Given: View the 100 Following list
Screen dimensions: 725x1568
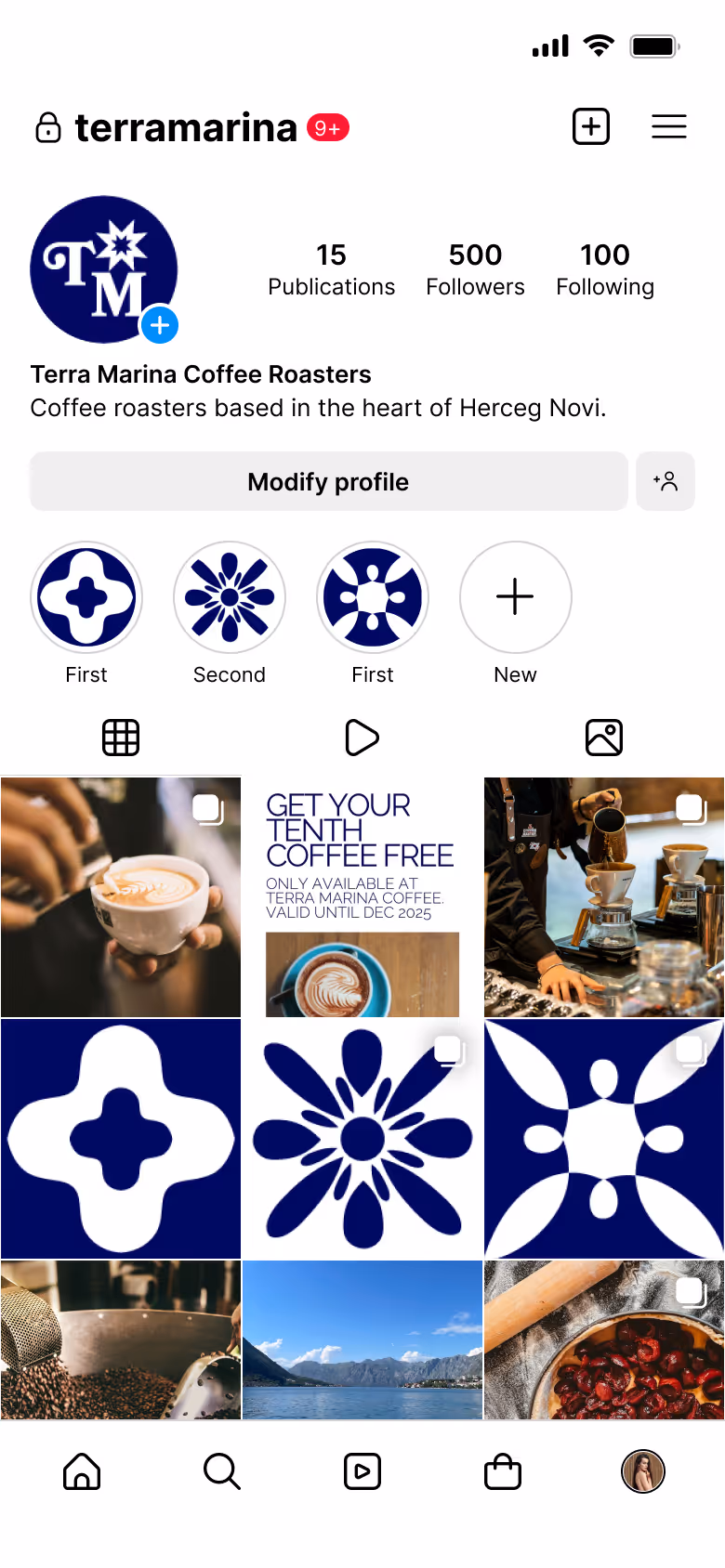Looking at the screenshot, I should point(605,269).
